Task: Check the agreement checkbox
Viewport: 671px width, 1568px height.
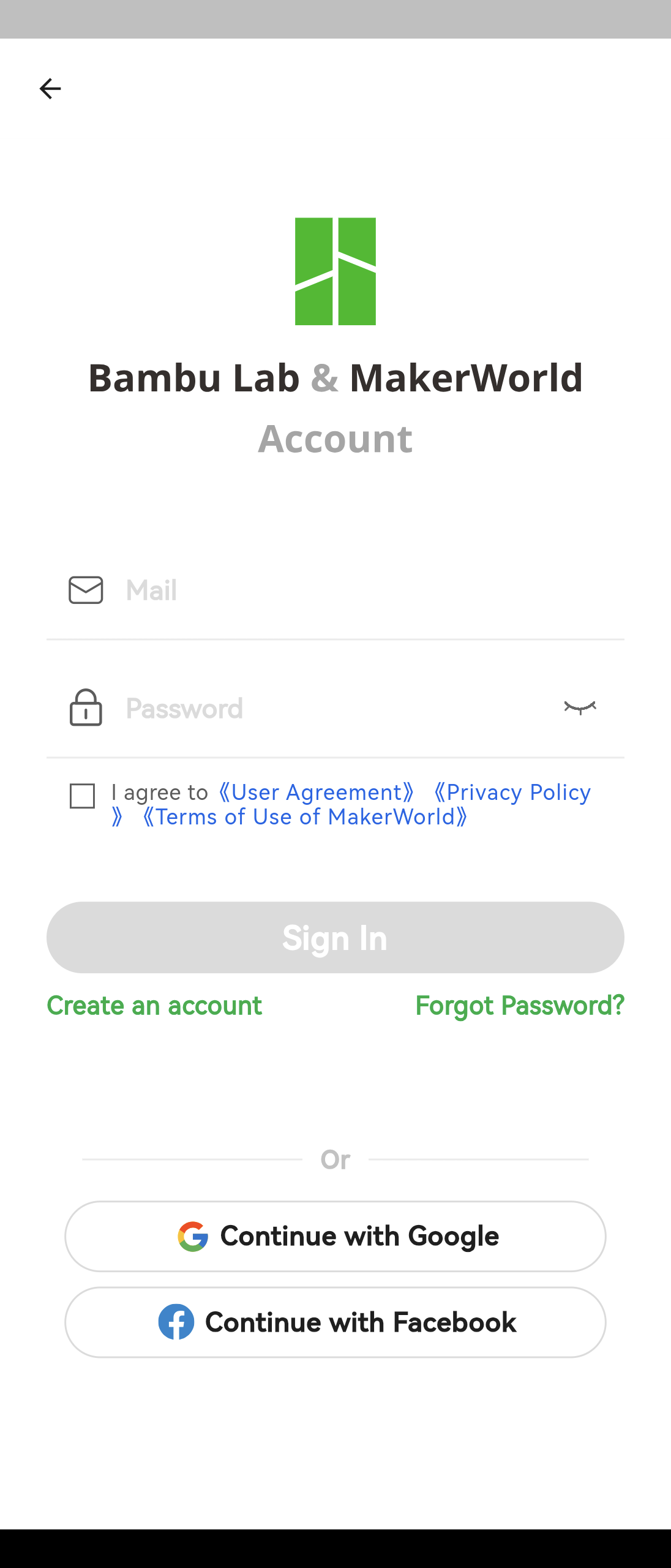Action: click(83, 796)
